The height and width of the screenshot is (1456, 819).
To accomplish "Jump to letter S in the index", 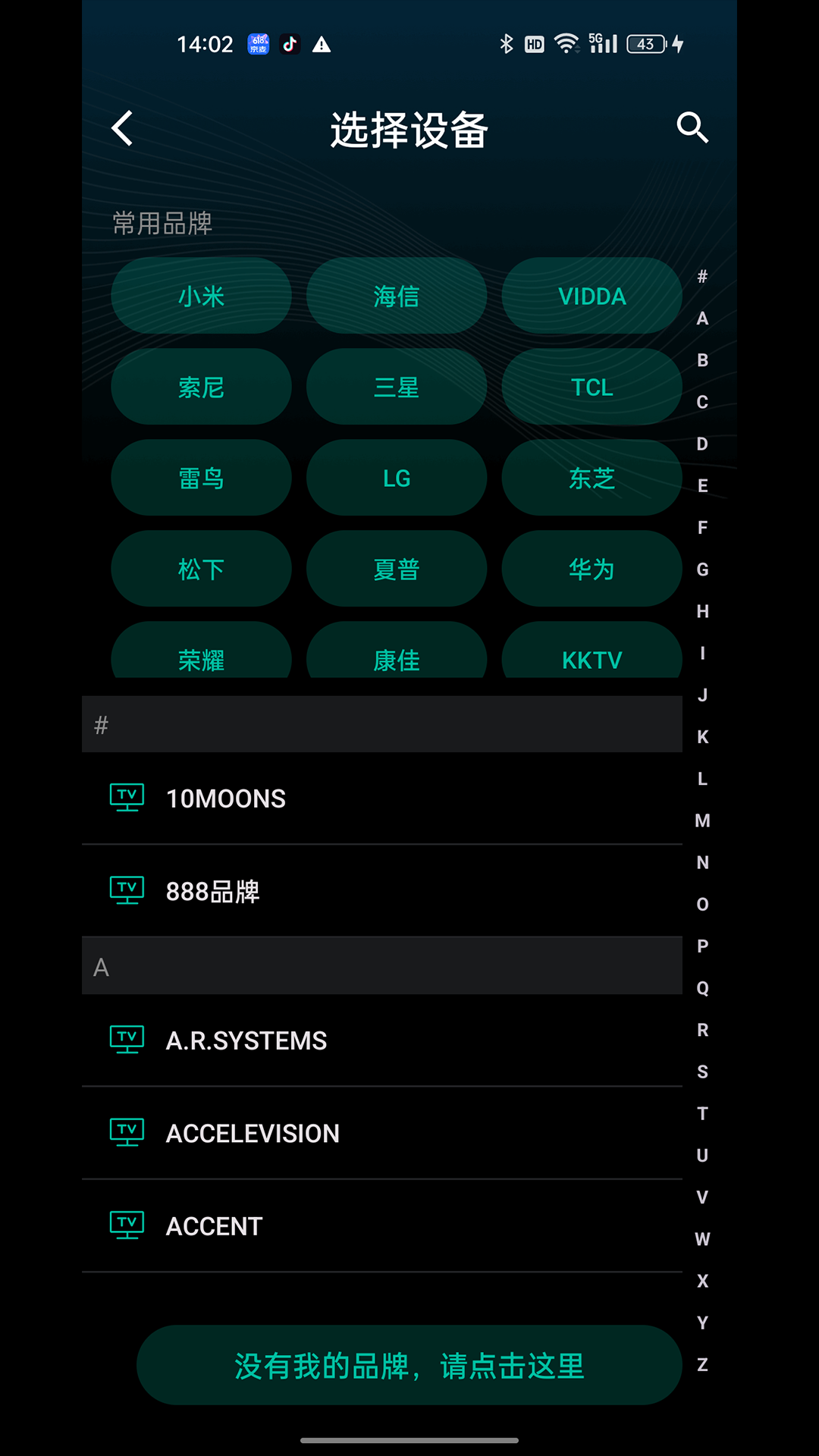I will click(x=702, y=1072).
